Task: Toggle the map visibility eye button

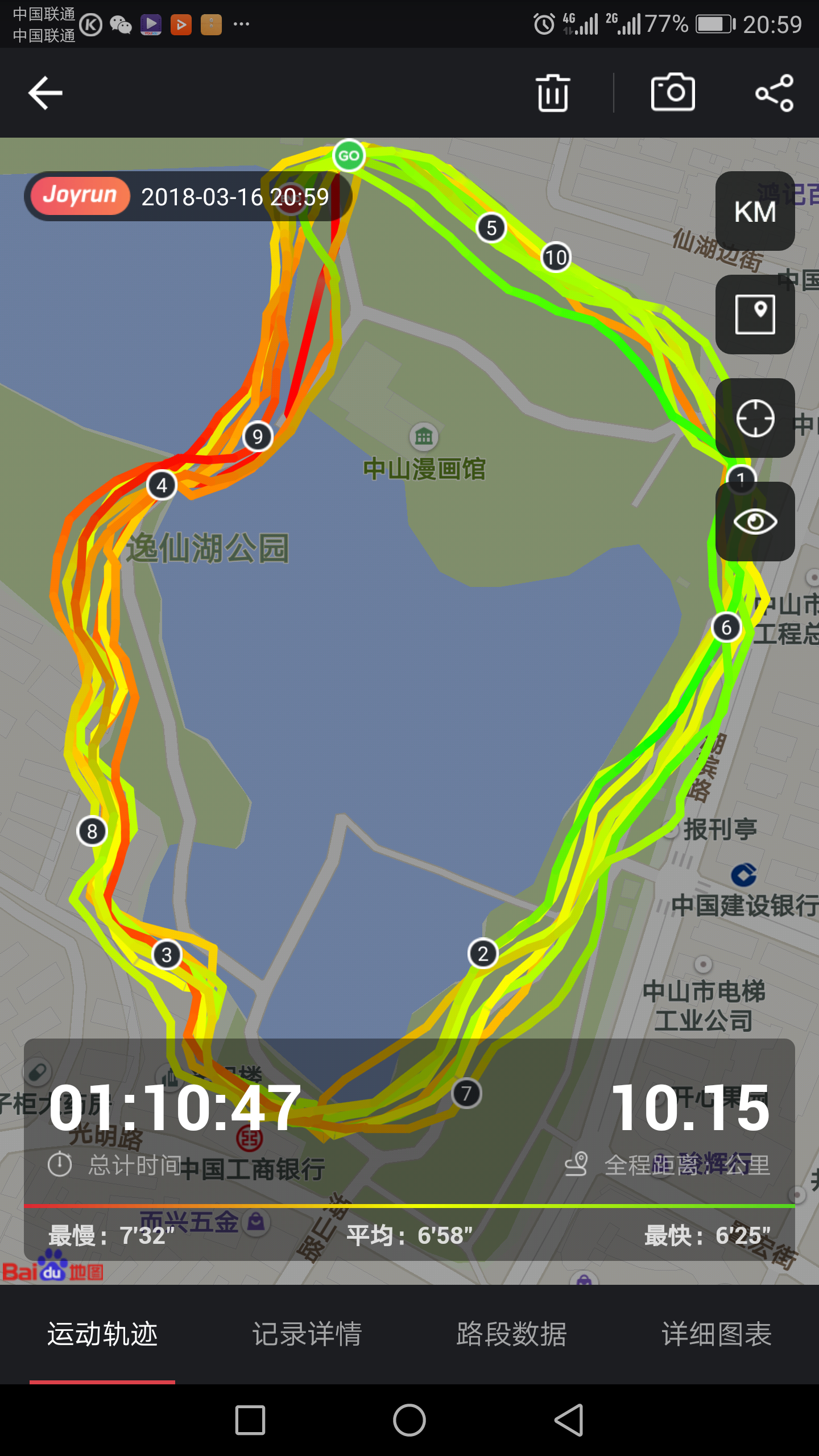Action: pos(755,522)
